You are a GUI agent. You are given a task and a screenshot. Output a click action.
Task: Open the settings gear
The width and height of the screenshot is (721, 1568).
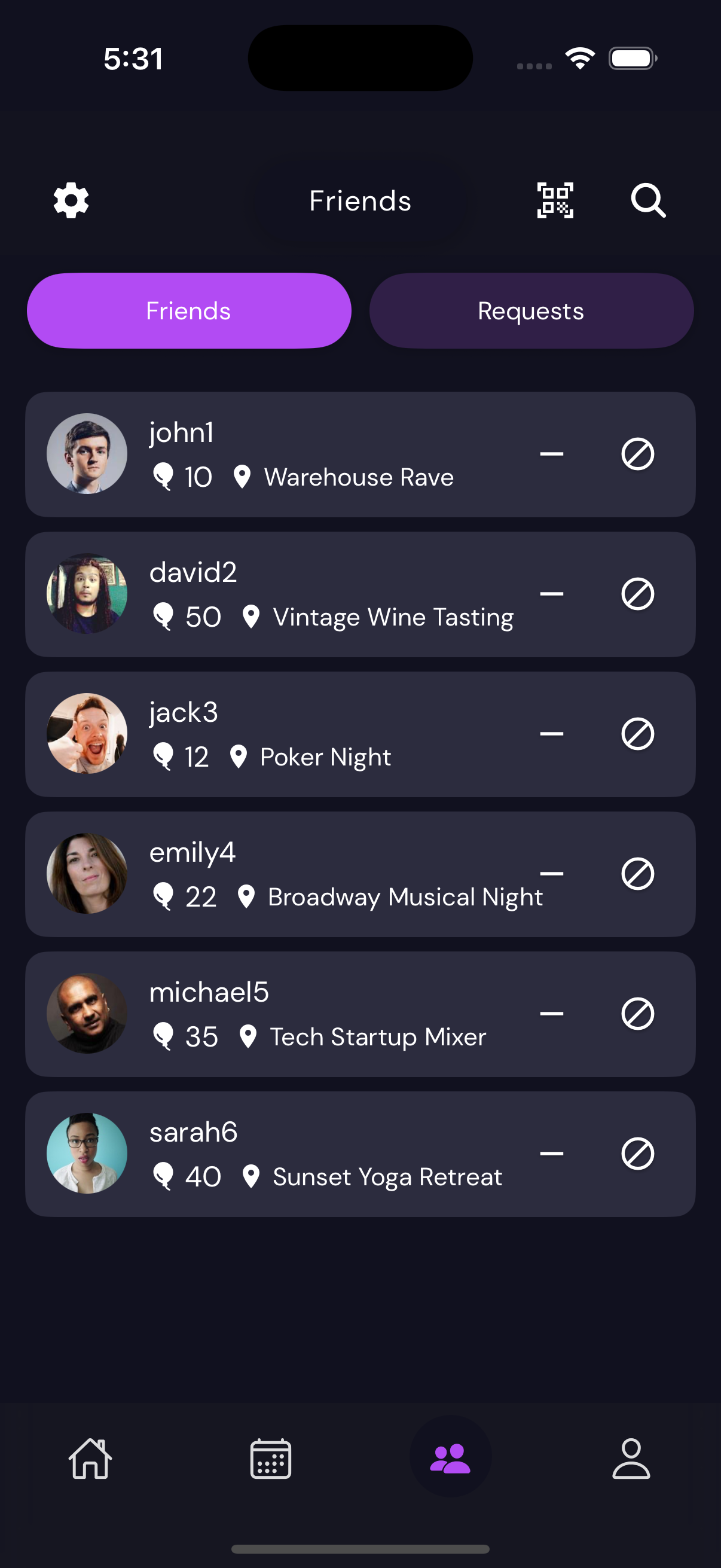pyautogui.click(x=71, y=200)
